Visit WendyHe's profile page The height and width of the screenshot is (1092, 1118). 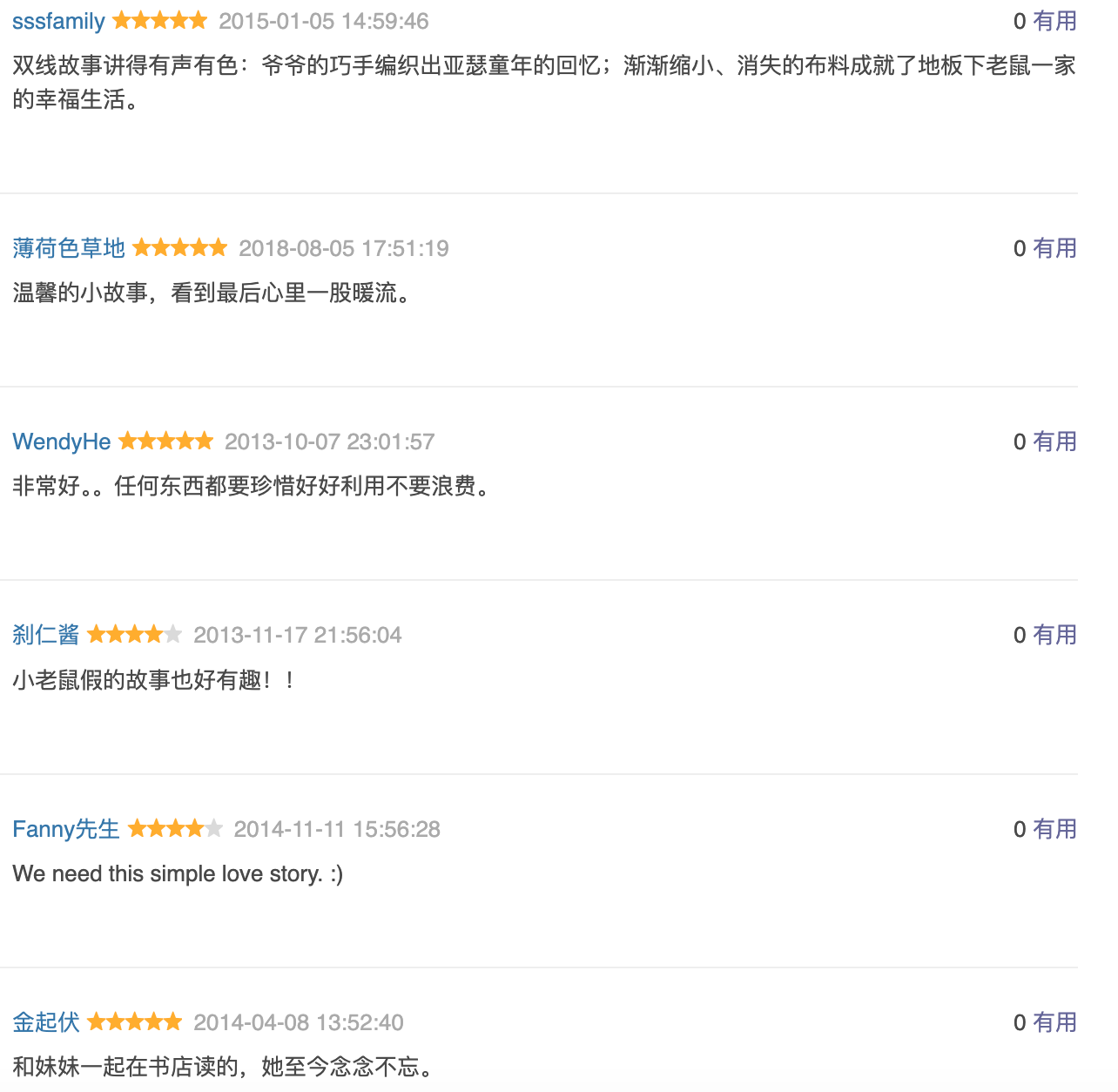pyautogui.click(x=62, y=442)
